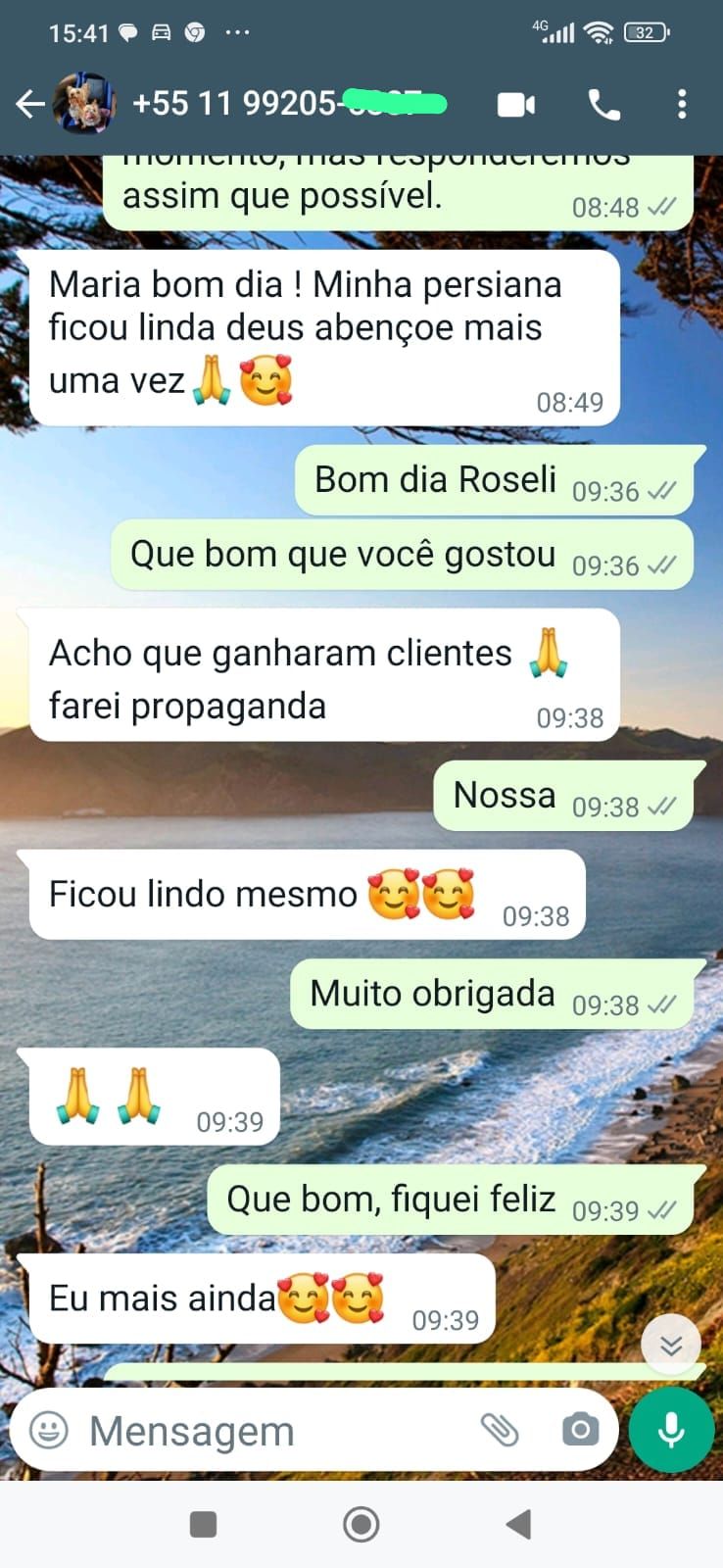The height and width of the screenshot is (1568, 723).
Task: Jump to the latest messages
Action: pos(671,1346)
